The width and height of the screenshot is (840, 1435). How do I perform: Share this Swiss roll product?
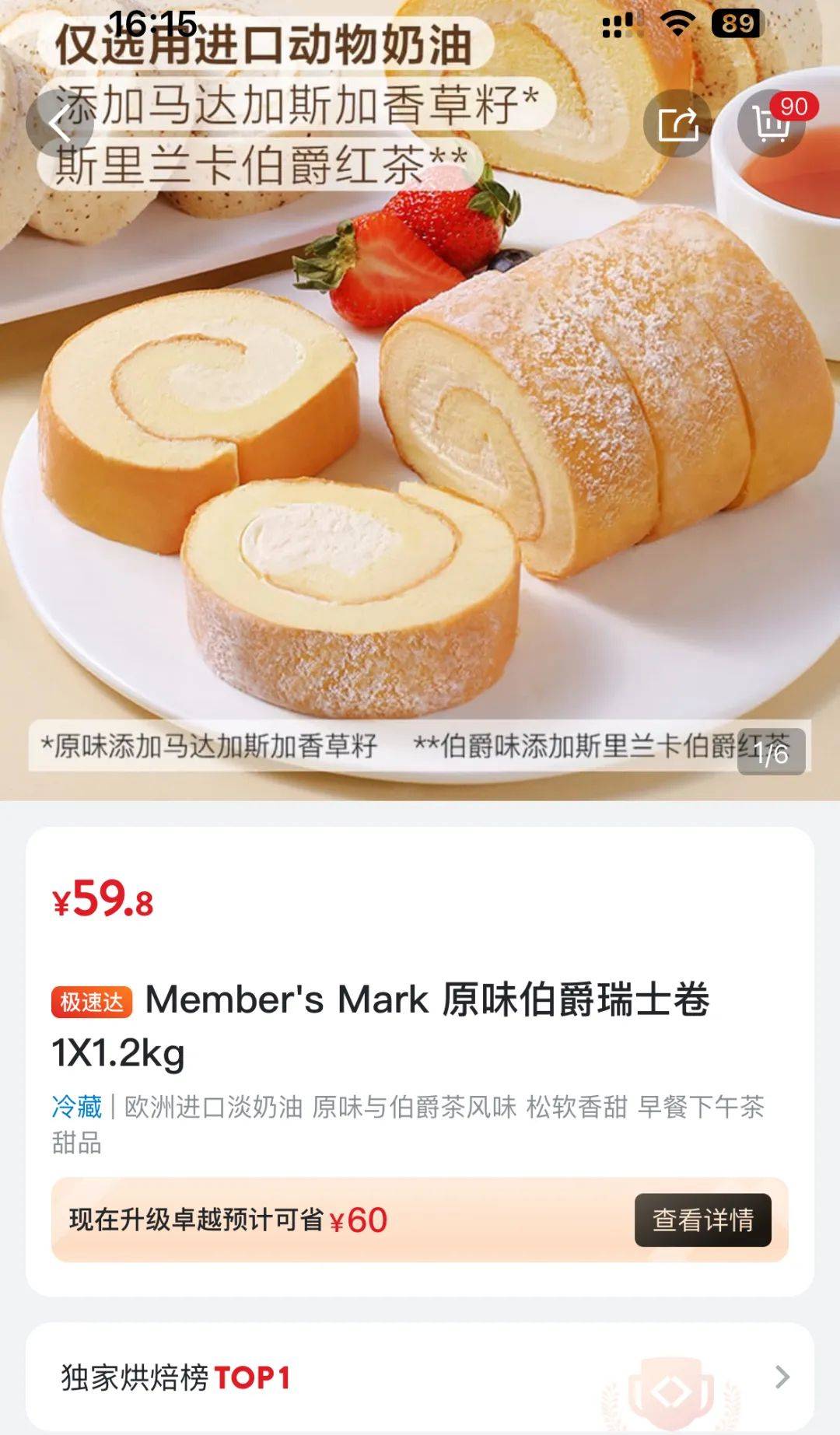click(x=677, y=124)
